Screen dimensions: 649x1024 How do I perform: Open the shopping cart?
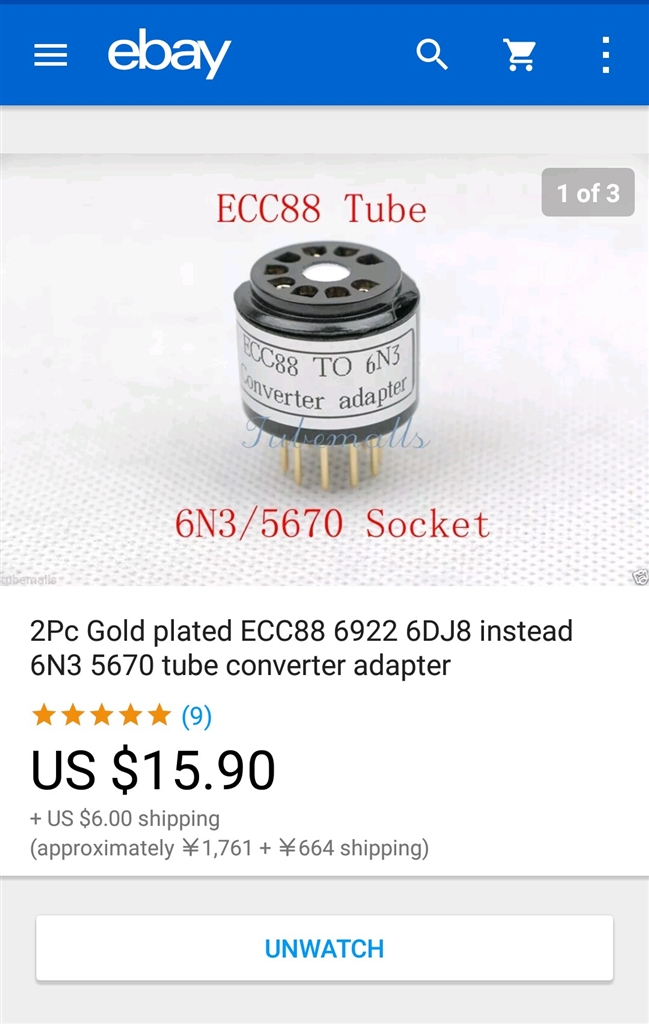[520, 56]
